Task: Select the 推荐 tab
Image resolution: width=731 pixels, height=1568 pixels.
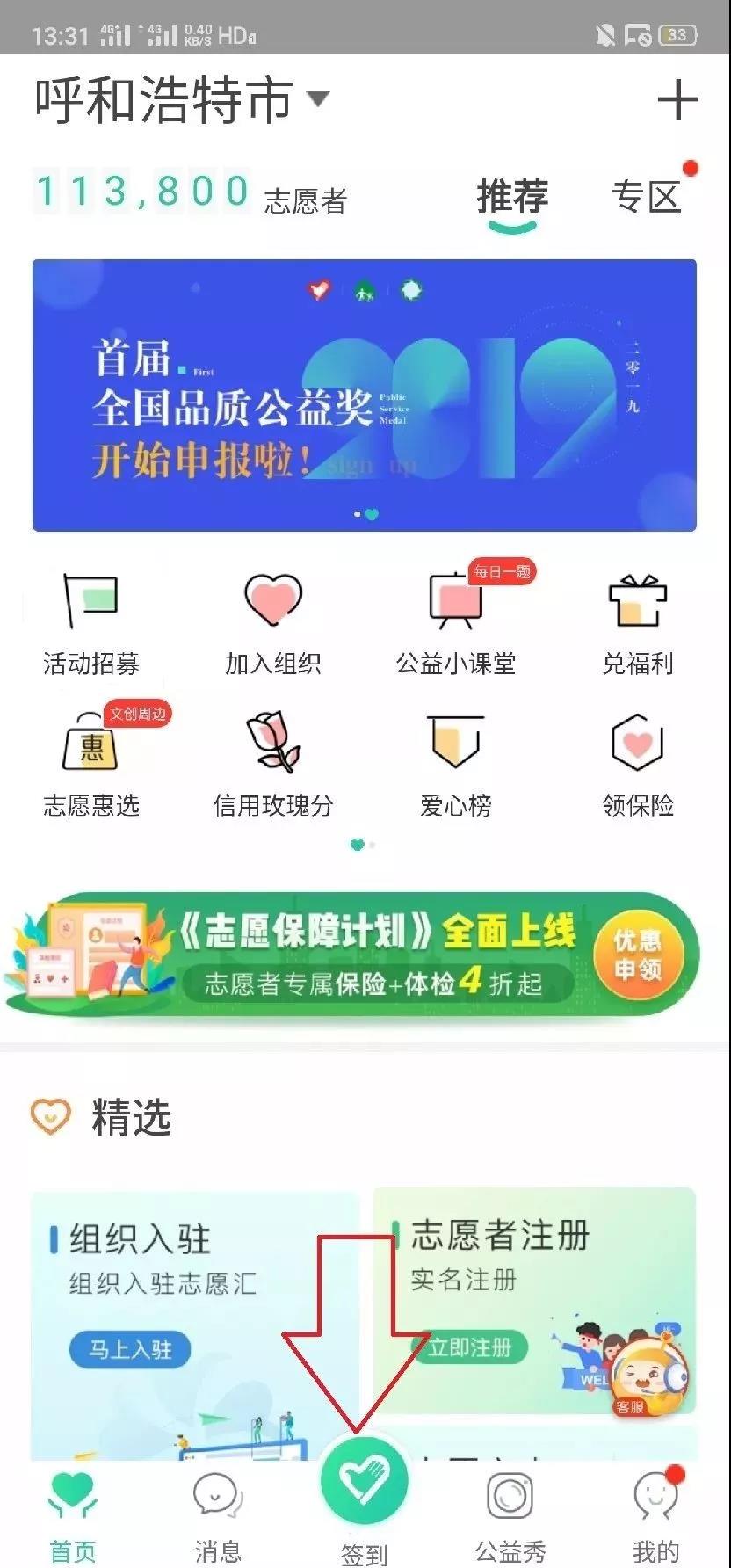Action: [x=512, y=197]
